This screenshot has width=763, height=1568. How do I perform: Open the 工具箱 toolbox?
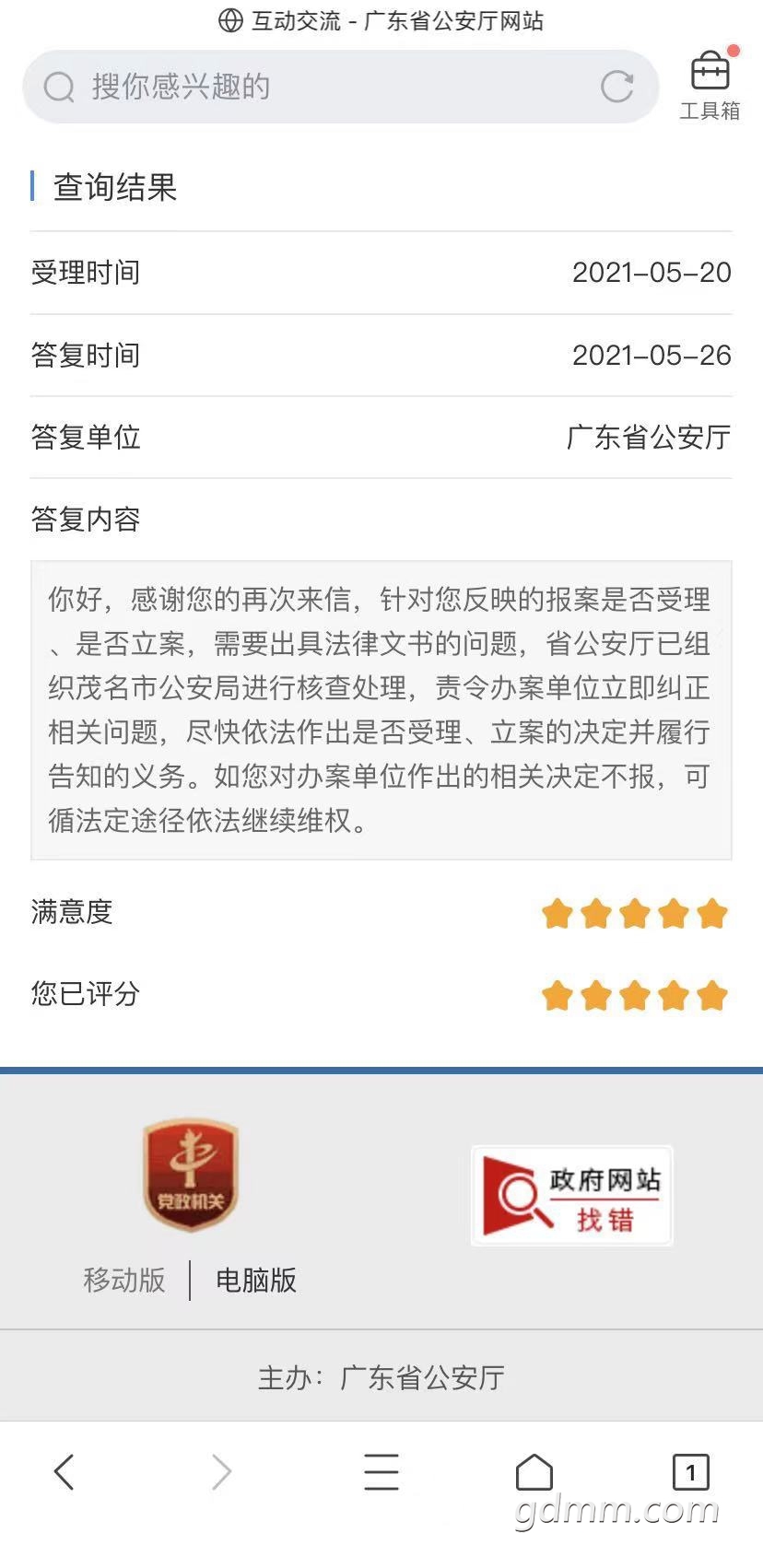click(710, 86)
